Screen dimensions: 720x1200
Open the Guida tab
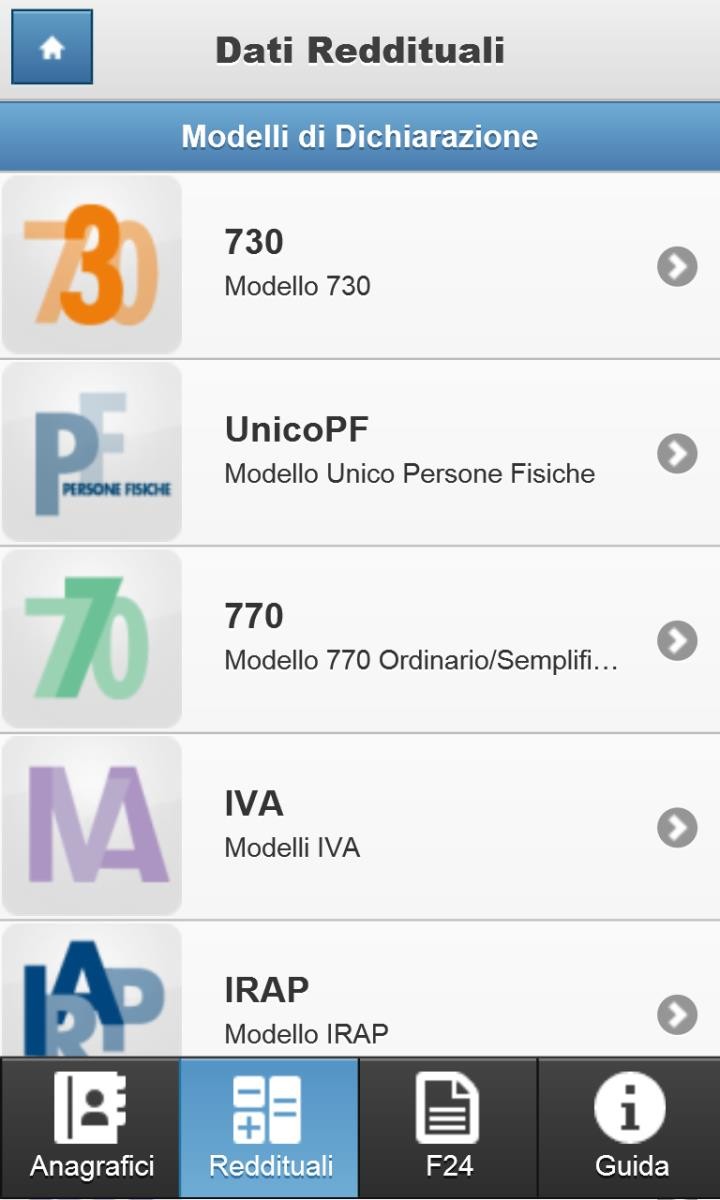coord(630,1128)
